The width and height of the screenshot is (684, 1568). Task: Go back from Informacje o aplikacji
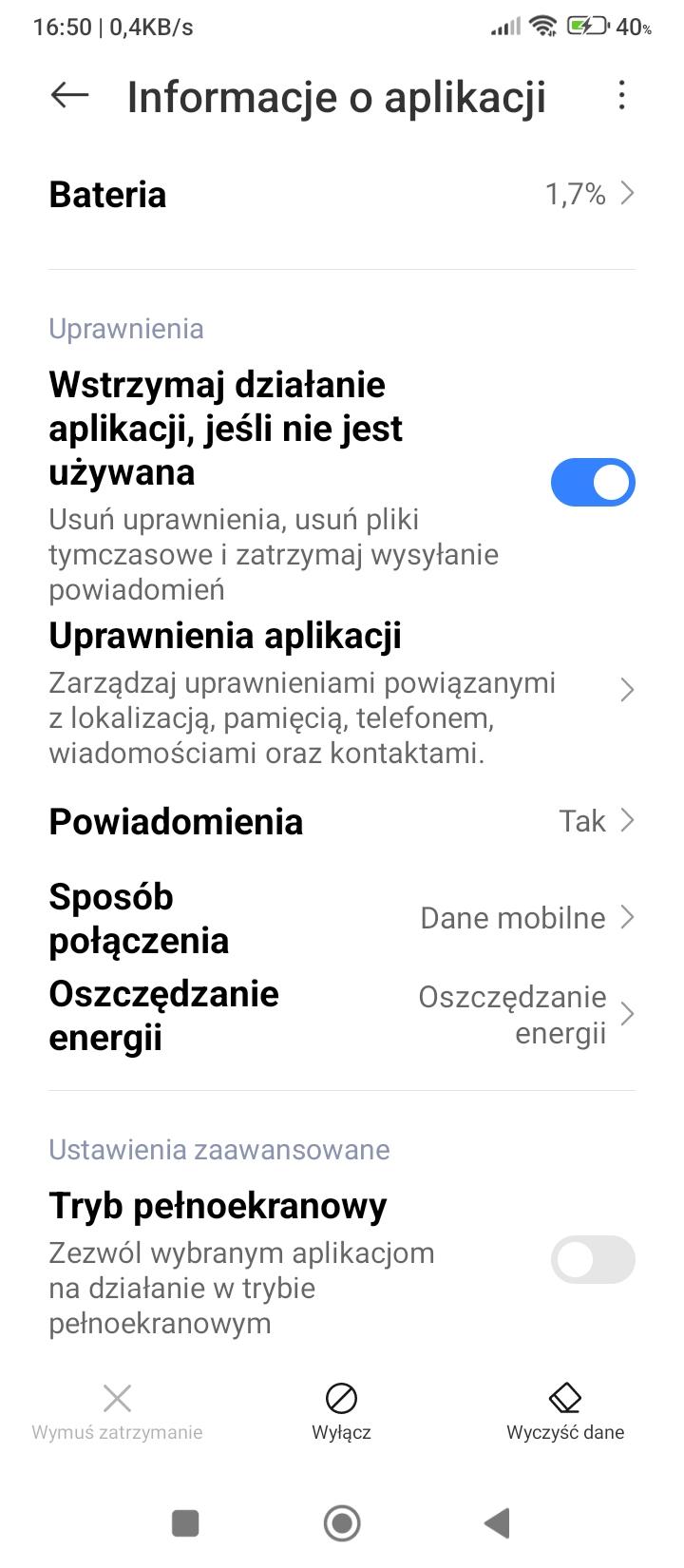point(69,95)
